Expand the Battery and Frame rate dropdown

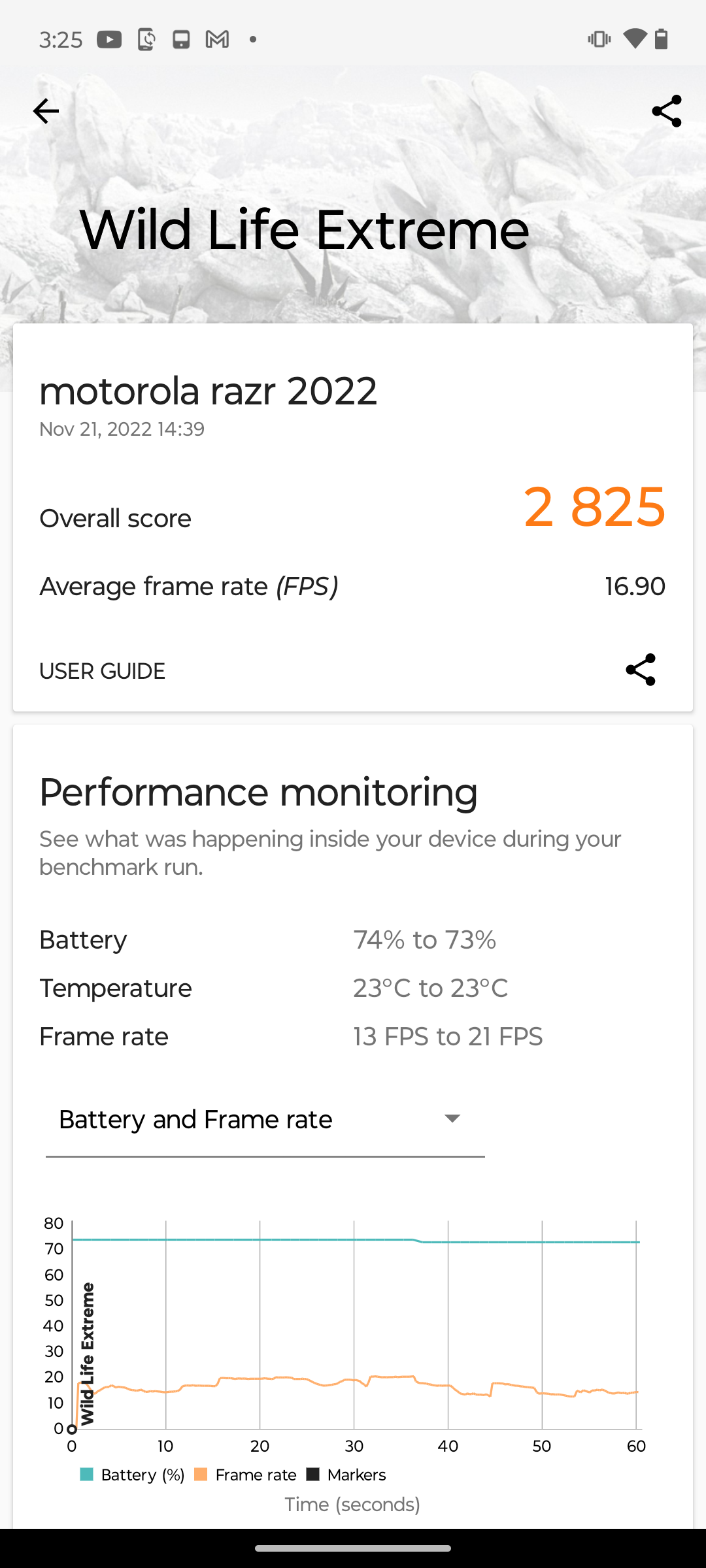click(265, 1120)
